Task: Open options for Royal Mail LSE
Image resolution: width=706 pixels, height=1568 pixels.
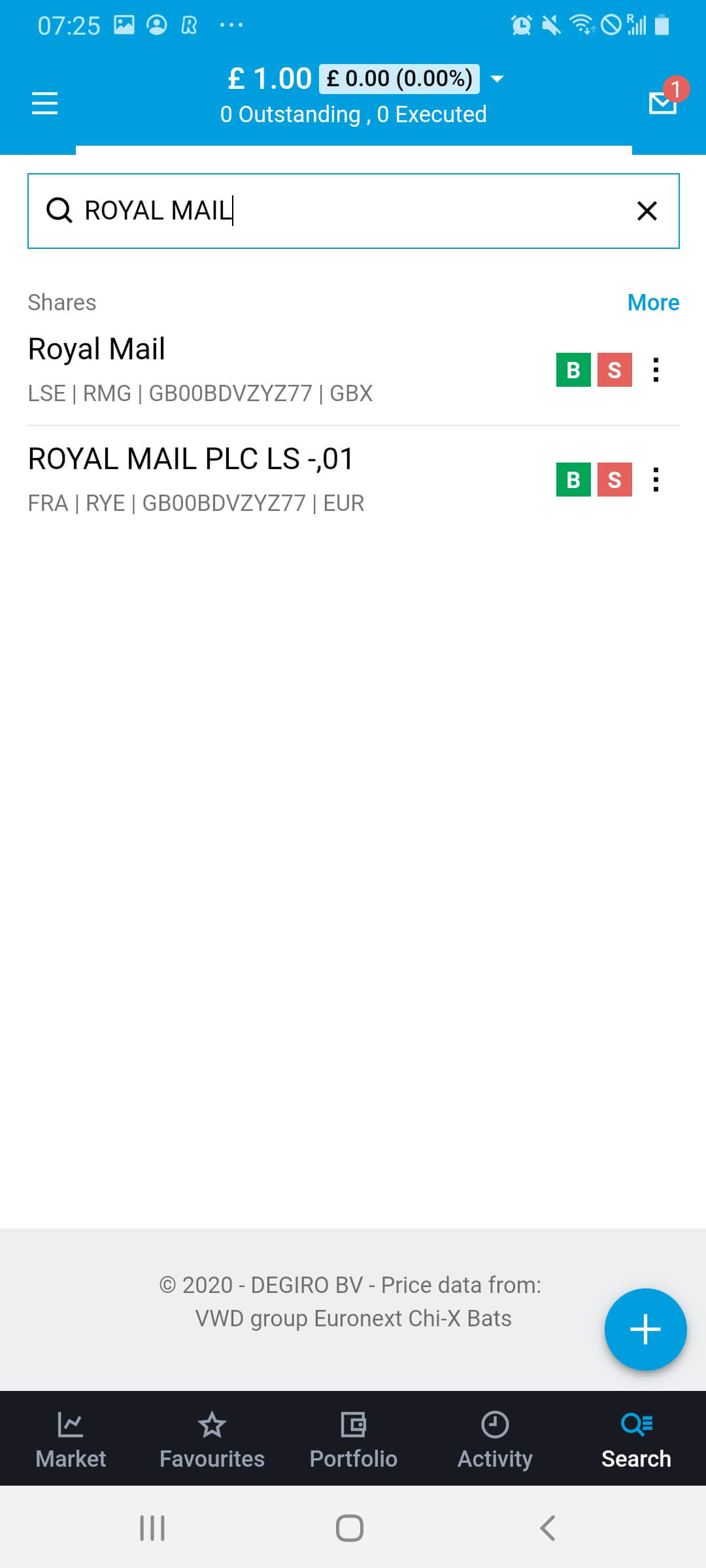Action: pos(656,370)
